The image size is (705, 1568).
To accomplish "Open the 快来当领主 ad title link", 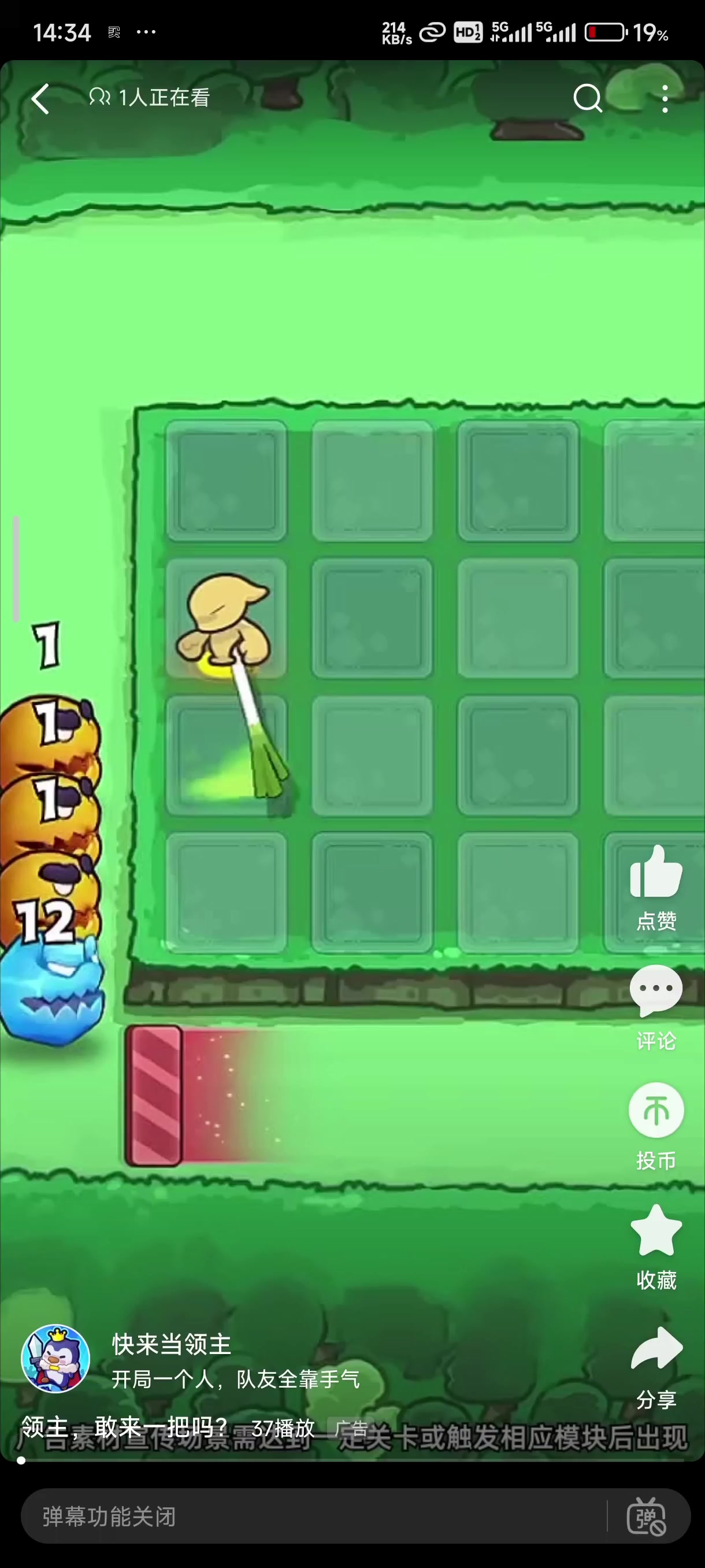I will tap(172, 1344).
